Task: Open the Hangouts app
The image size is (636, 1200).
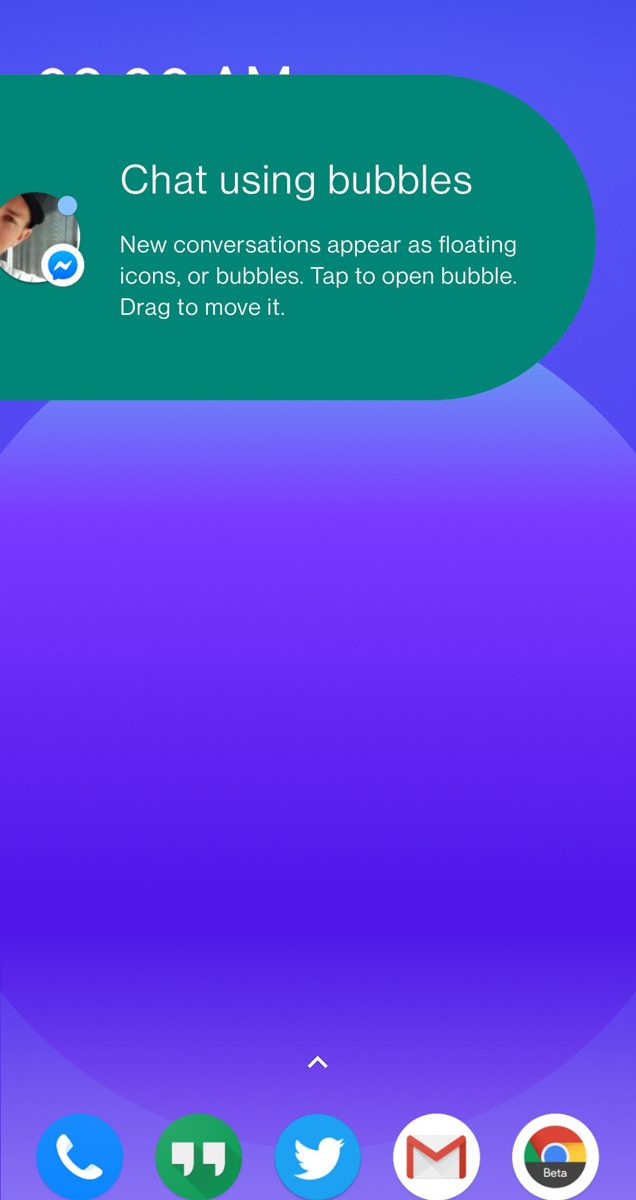Action: pos(199,1158)
